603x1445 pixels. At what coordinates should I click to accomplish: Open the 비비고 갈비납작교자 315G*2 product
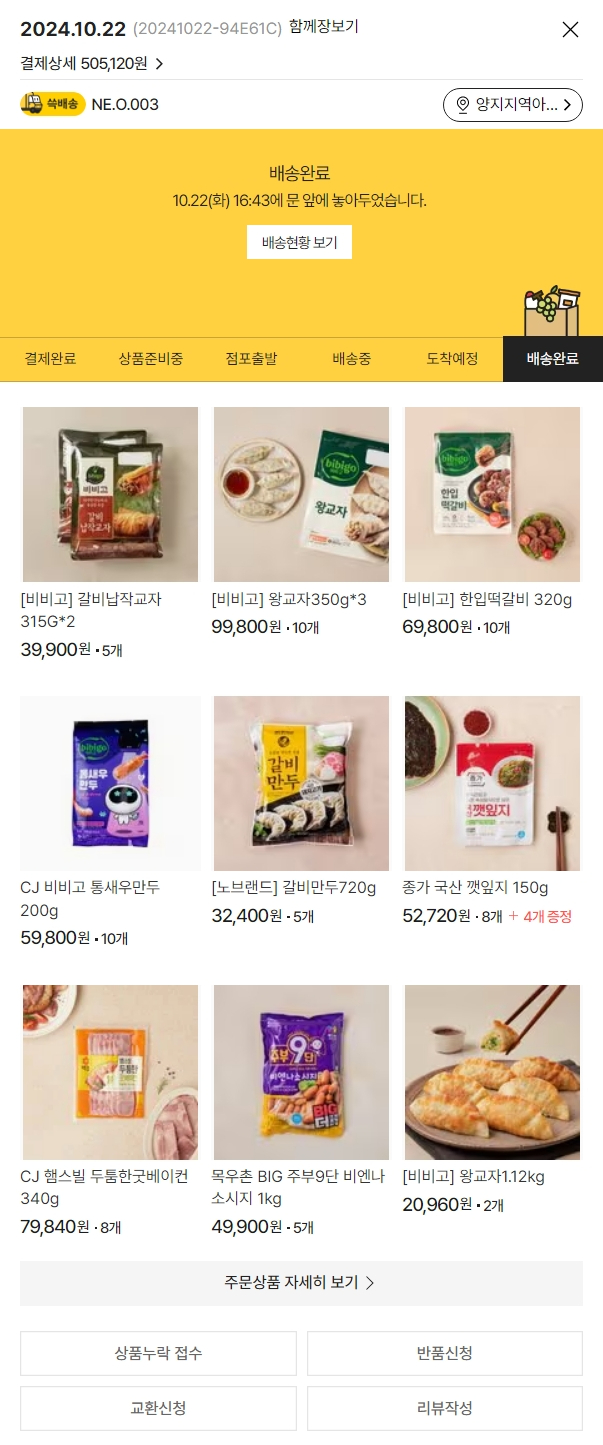[110, 494]
